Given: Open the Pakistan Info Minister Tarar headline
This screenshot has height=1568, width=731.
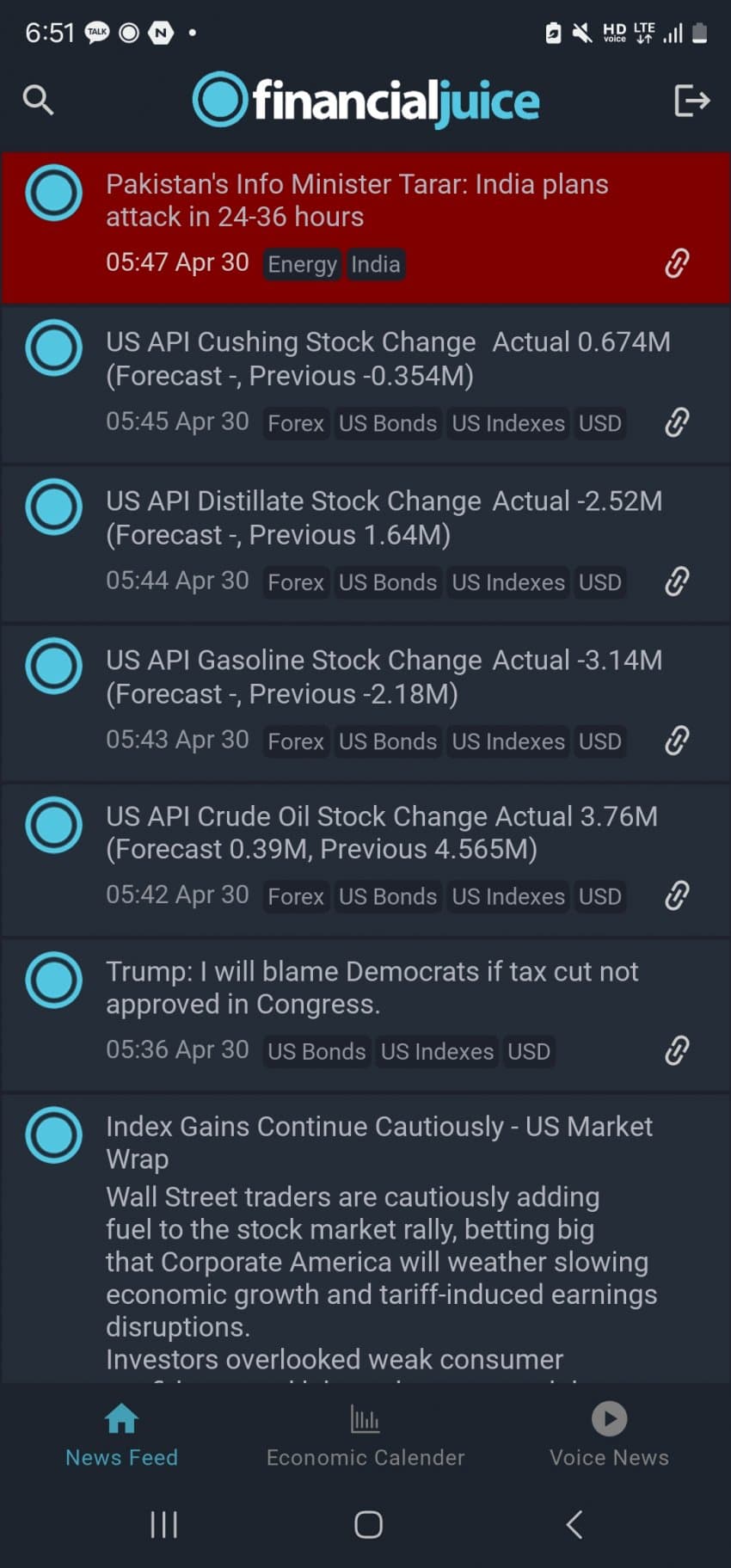Looking at the screenshot, I should tap(357, 200).
